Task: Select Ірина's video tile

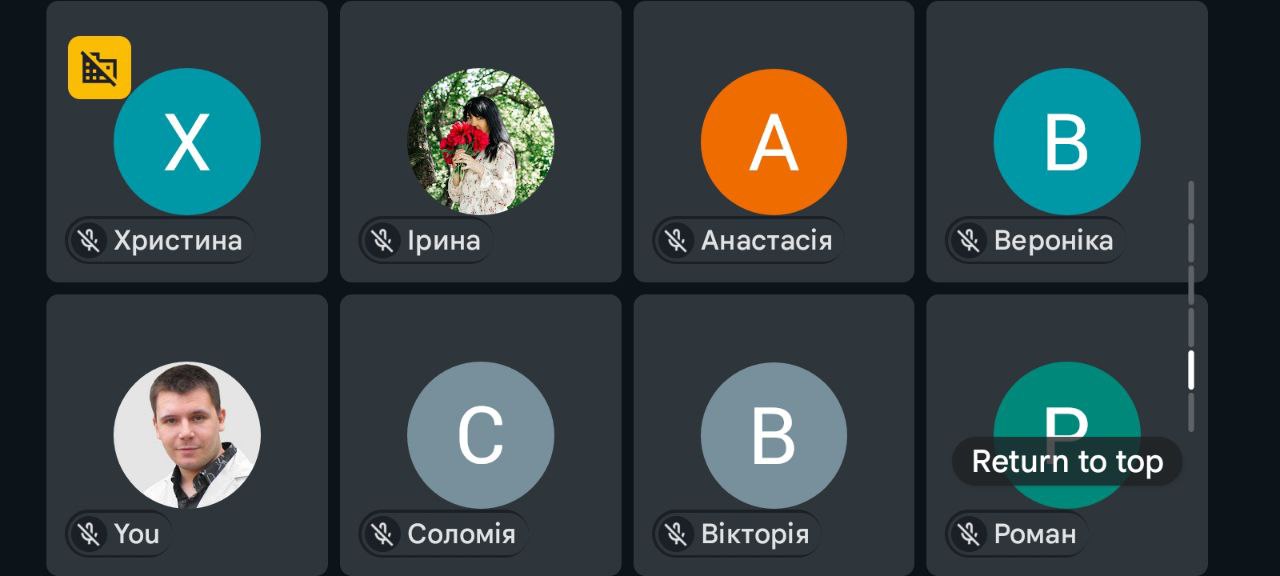Action: pos(480,142)
